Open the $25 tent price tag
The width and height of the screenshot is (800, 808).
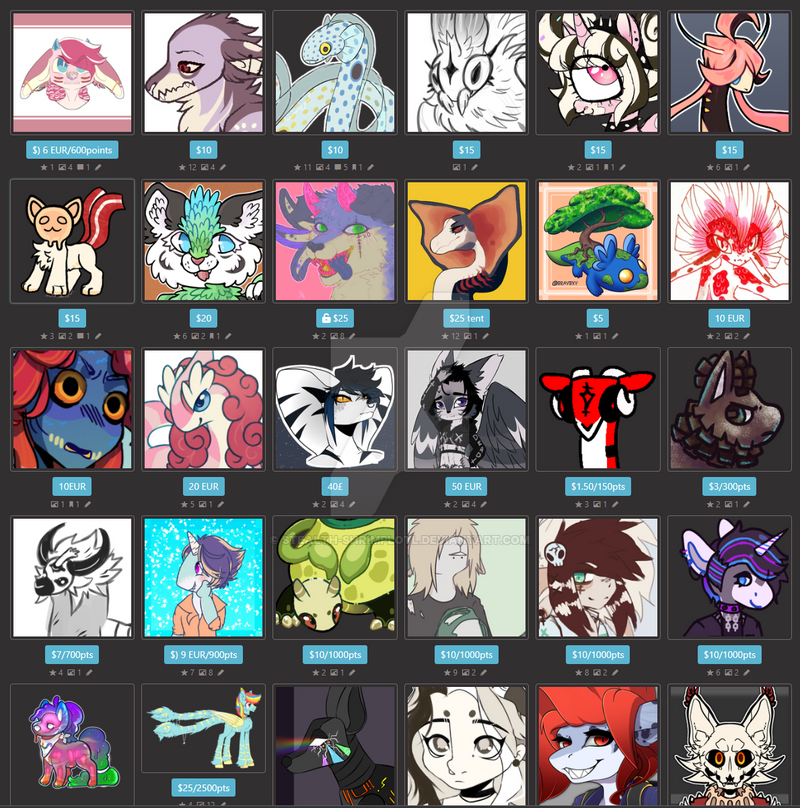[467, 318]
